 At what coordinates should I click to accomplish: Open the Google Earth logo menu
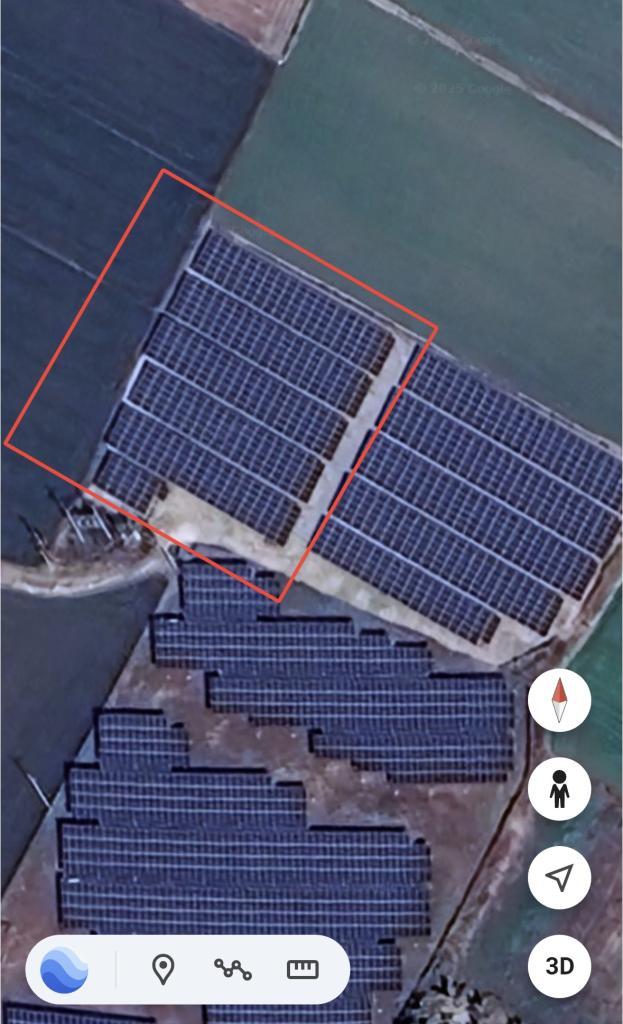(64, 969)
